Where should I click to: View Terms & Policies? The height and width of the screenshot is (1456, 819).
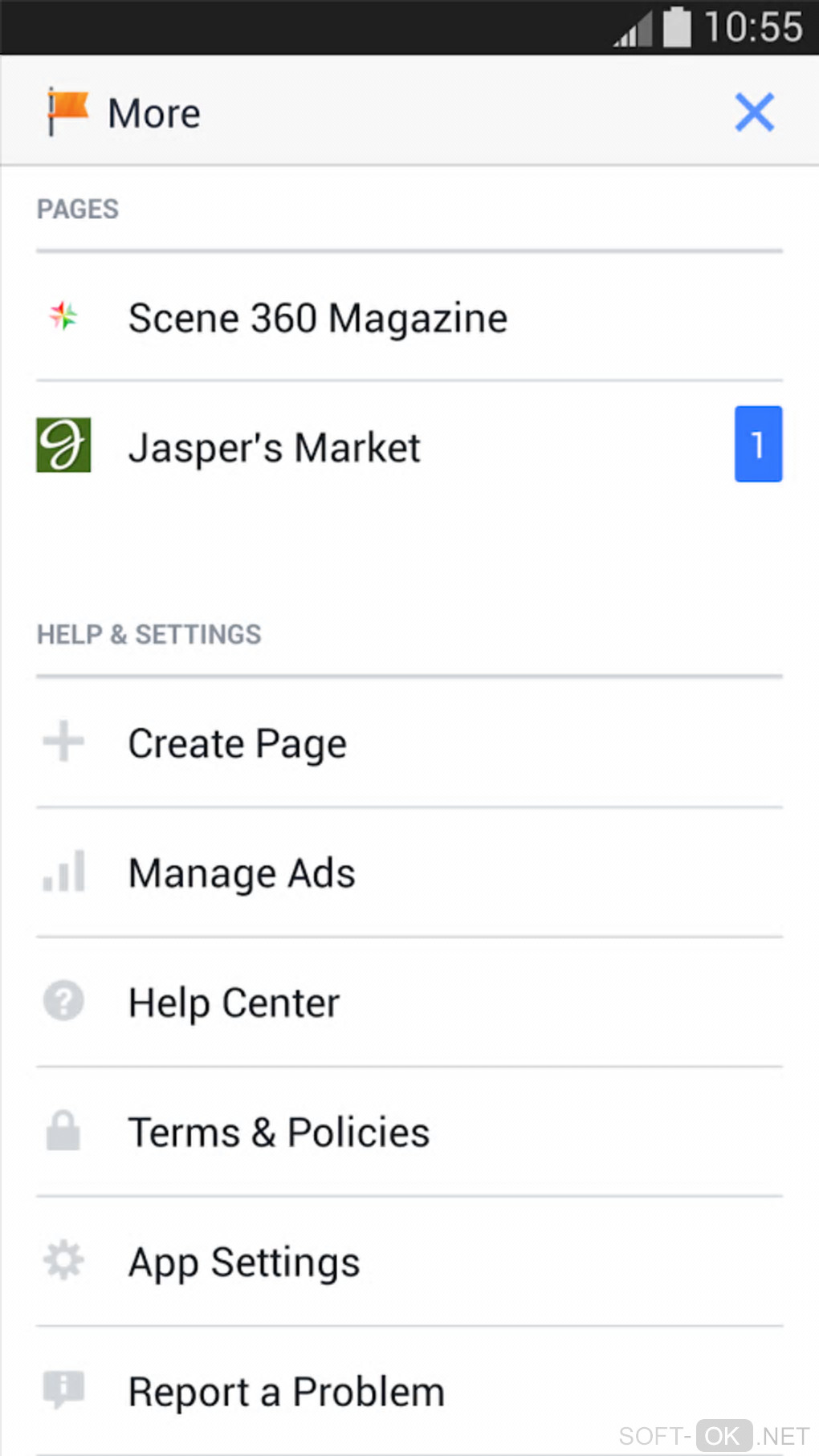(x=279, y=1133)
